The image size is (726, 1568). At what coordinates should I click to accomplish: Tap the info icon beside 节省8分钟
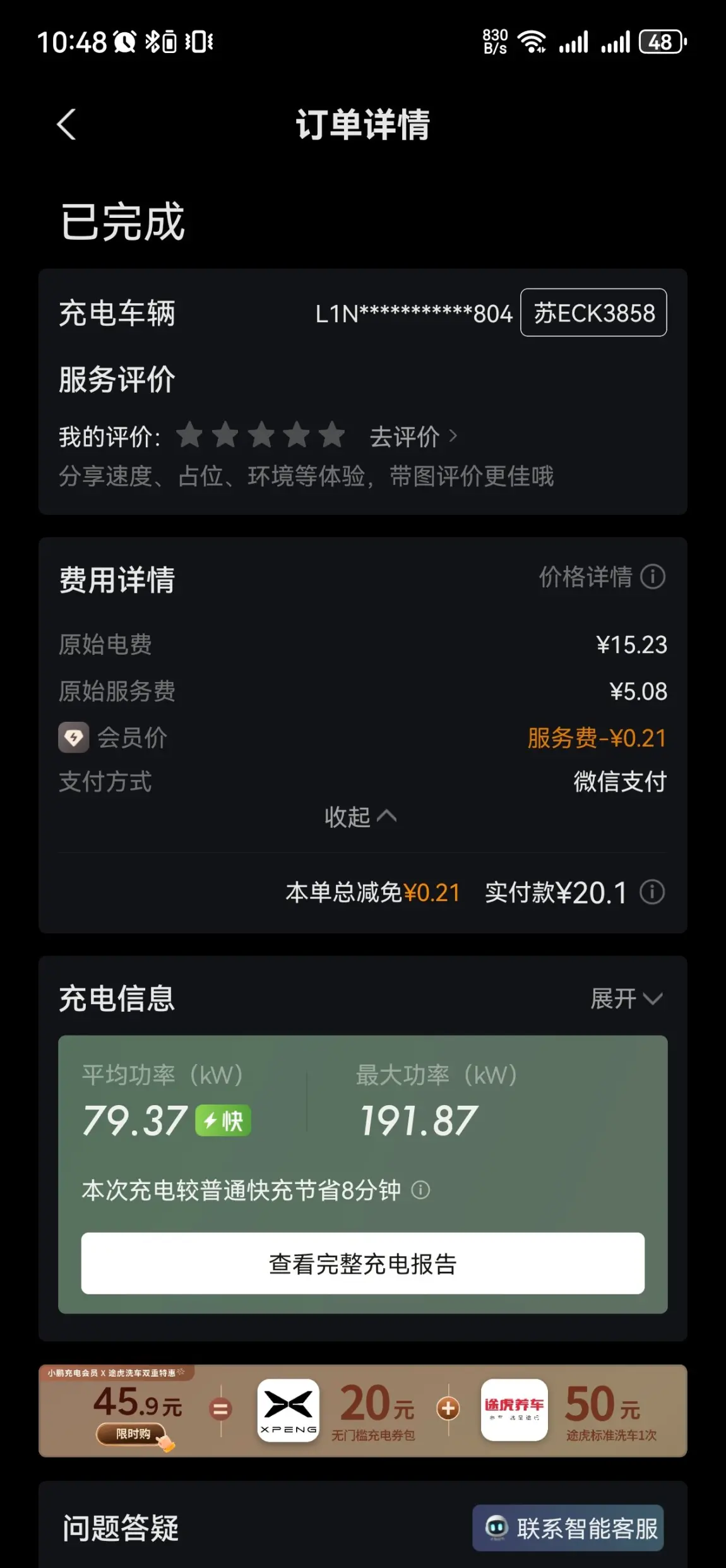point(420,1190)
